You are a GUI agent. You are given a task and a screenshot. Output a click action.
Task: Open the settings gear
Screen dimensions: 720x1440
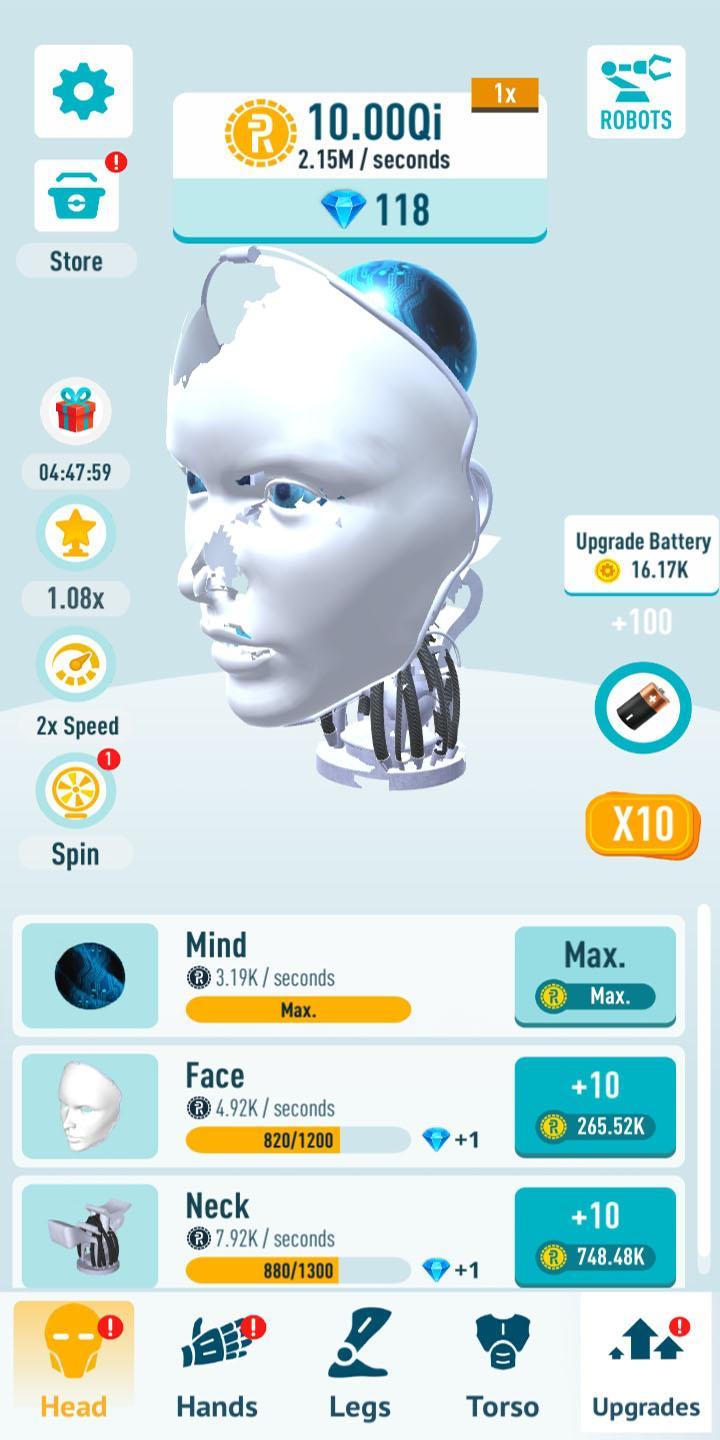pos(83,92)
